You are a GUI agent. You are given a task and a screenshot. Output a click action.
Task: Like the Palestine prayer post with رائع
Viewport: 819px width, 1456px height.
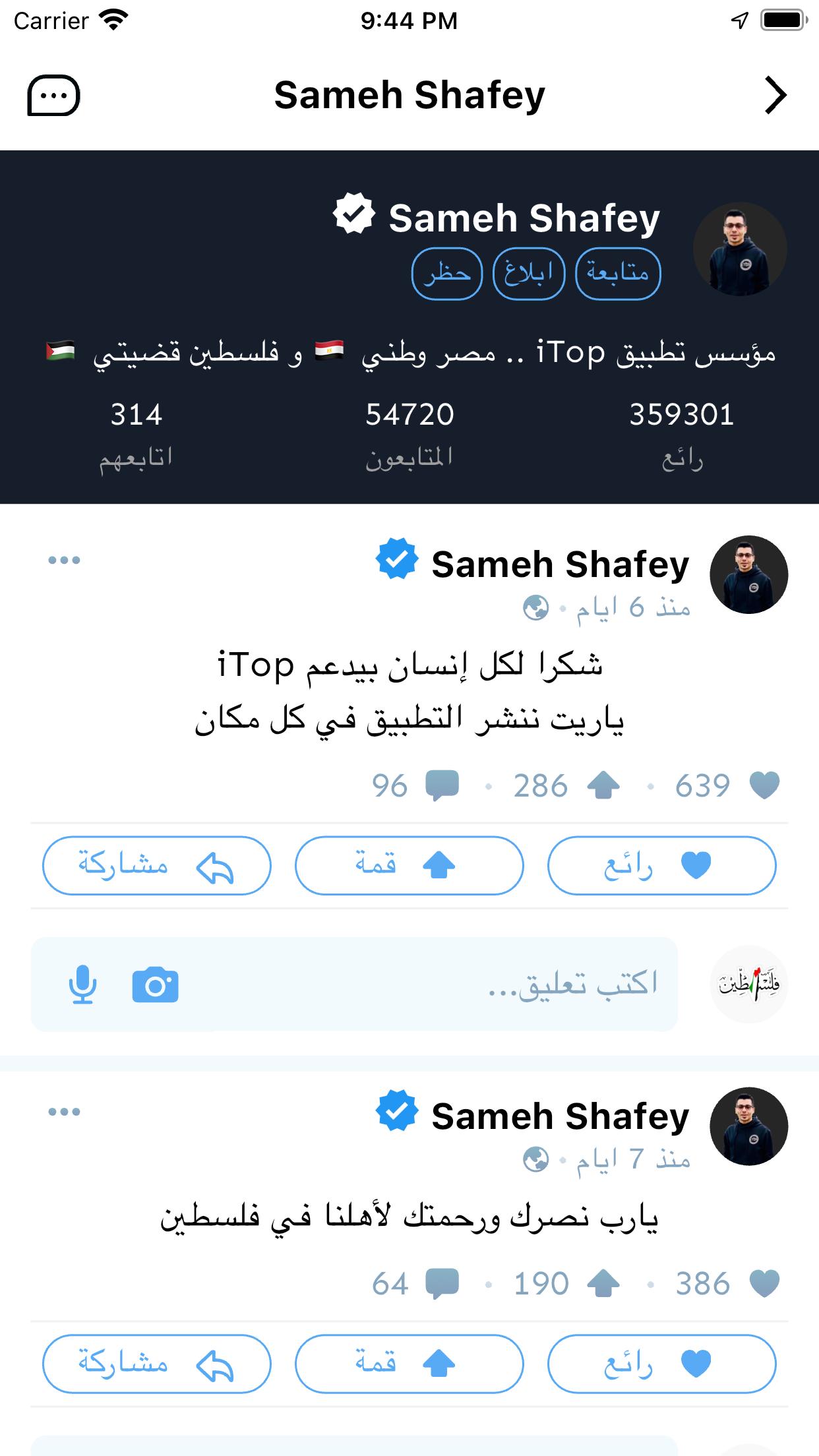point(661,1364)
